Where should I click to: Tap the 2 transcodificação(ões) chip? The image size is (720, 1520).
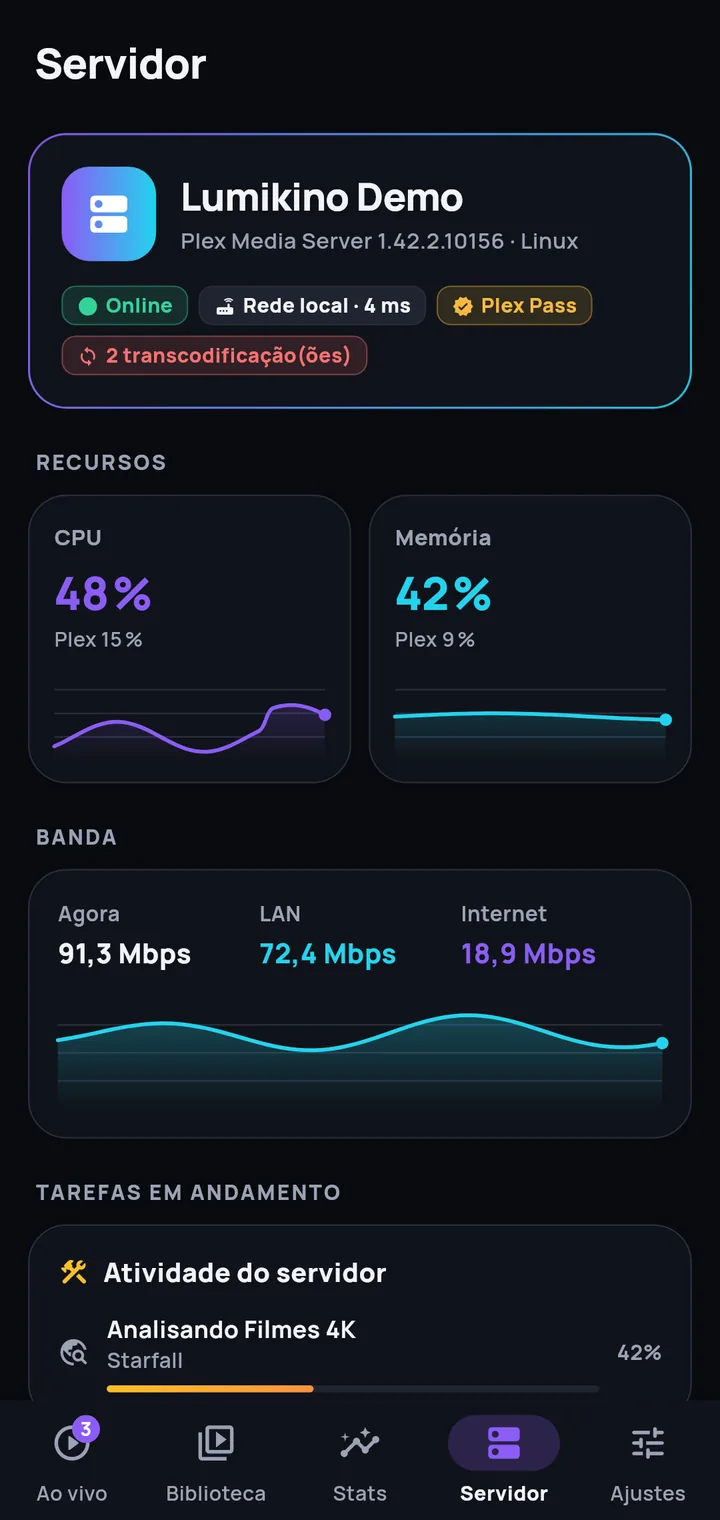point(214,356)
